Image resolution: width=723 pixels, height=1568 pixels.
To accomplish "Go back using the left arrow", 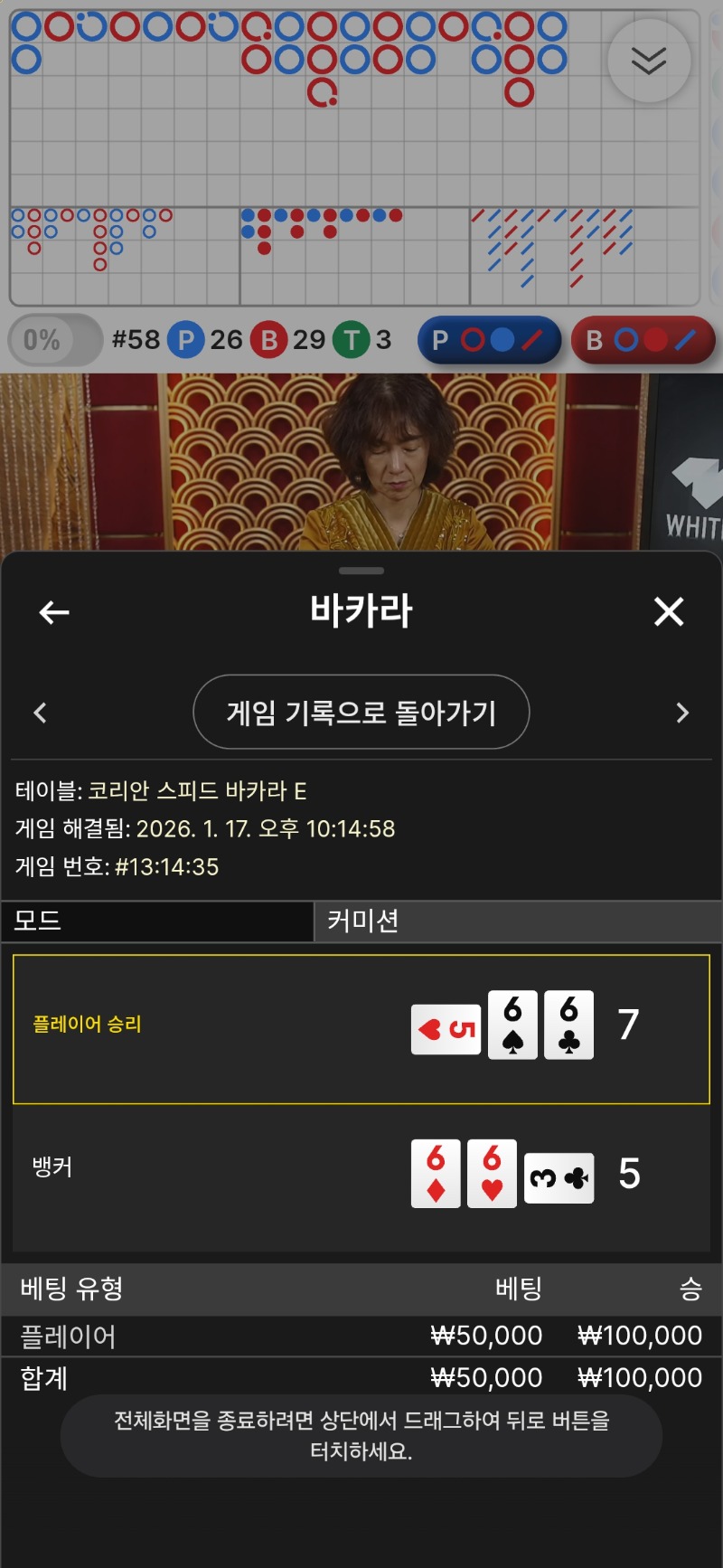I will tap(54, 612).
